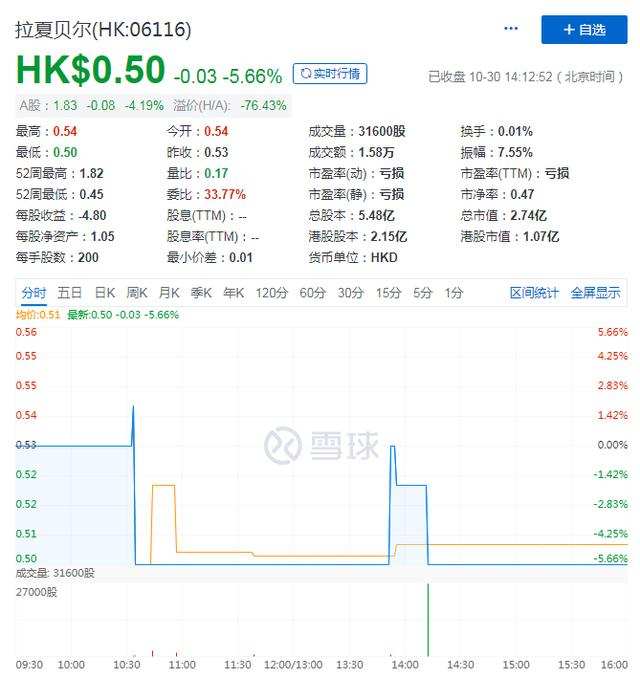The height and width of the screenshot is (678, 640).
Task: Select the 季K chart tab
Action: pos(201,293)
